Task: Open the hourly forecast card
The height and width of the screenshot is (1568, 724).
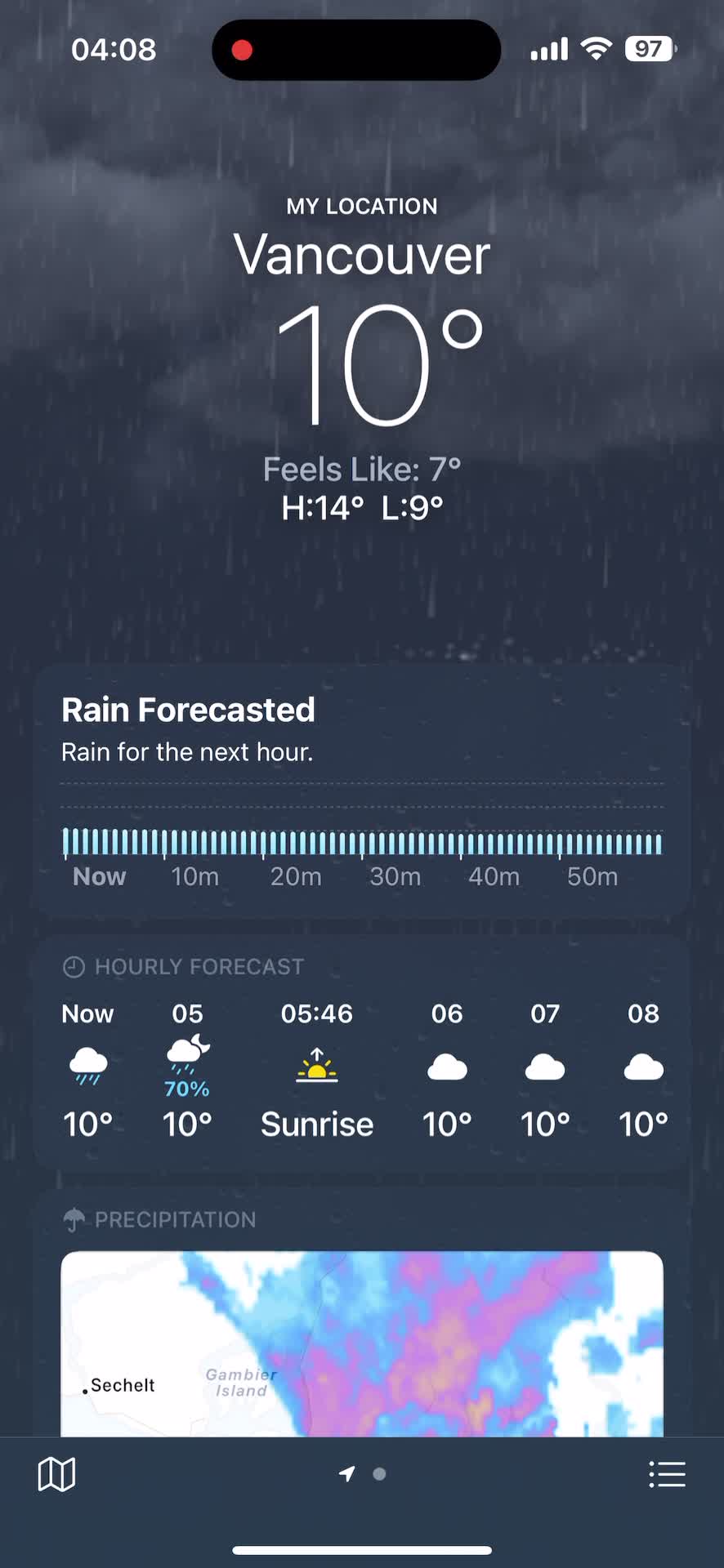Action: [x=362, y=1054]
